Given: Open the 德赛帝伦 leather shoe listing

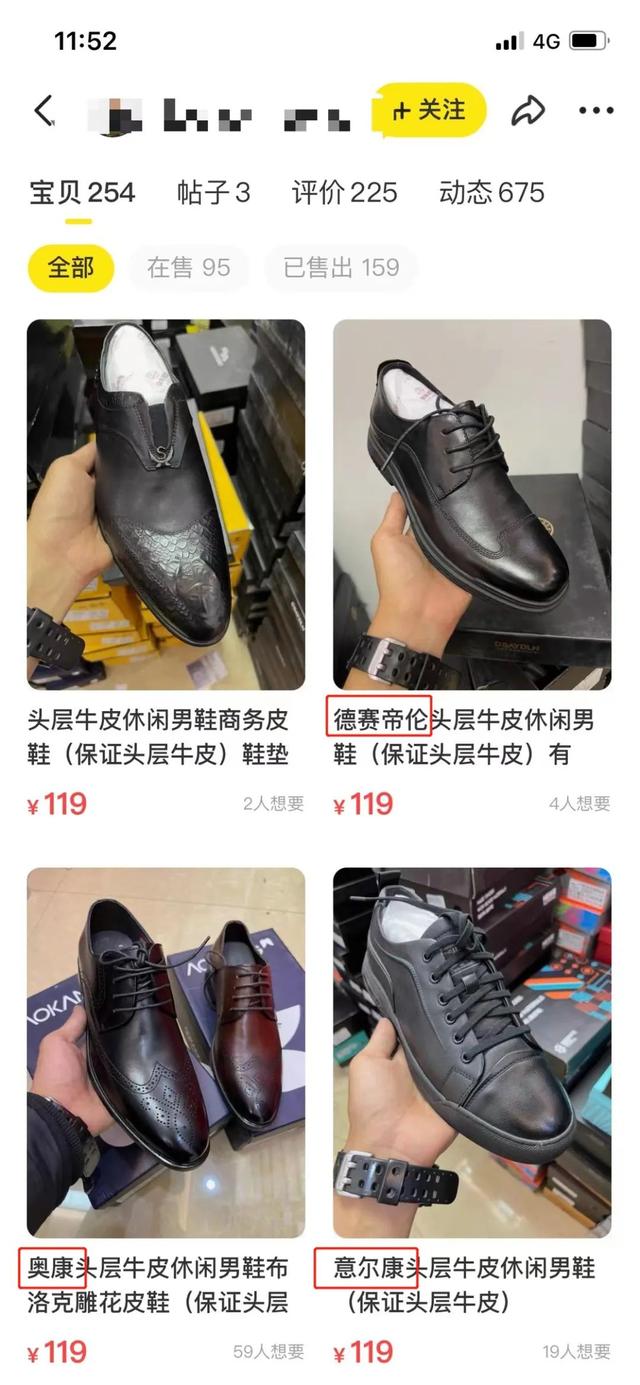Looking at the screenshot, I should click(471, 504).
